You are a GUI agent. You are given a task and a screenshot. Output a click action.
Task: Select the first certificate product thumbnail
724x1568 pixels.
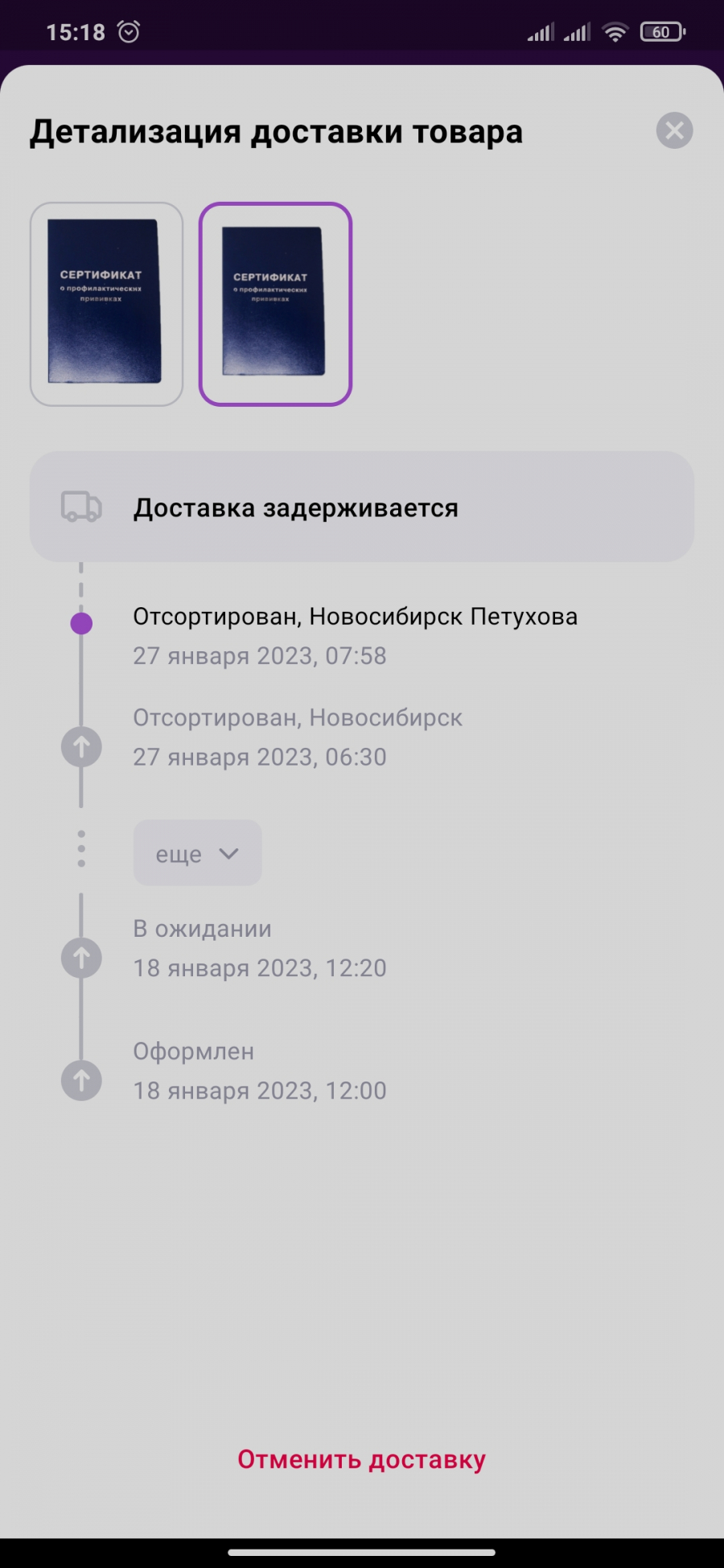pos(106,304)
